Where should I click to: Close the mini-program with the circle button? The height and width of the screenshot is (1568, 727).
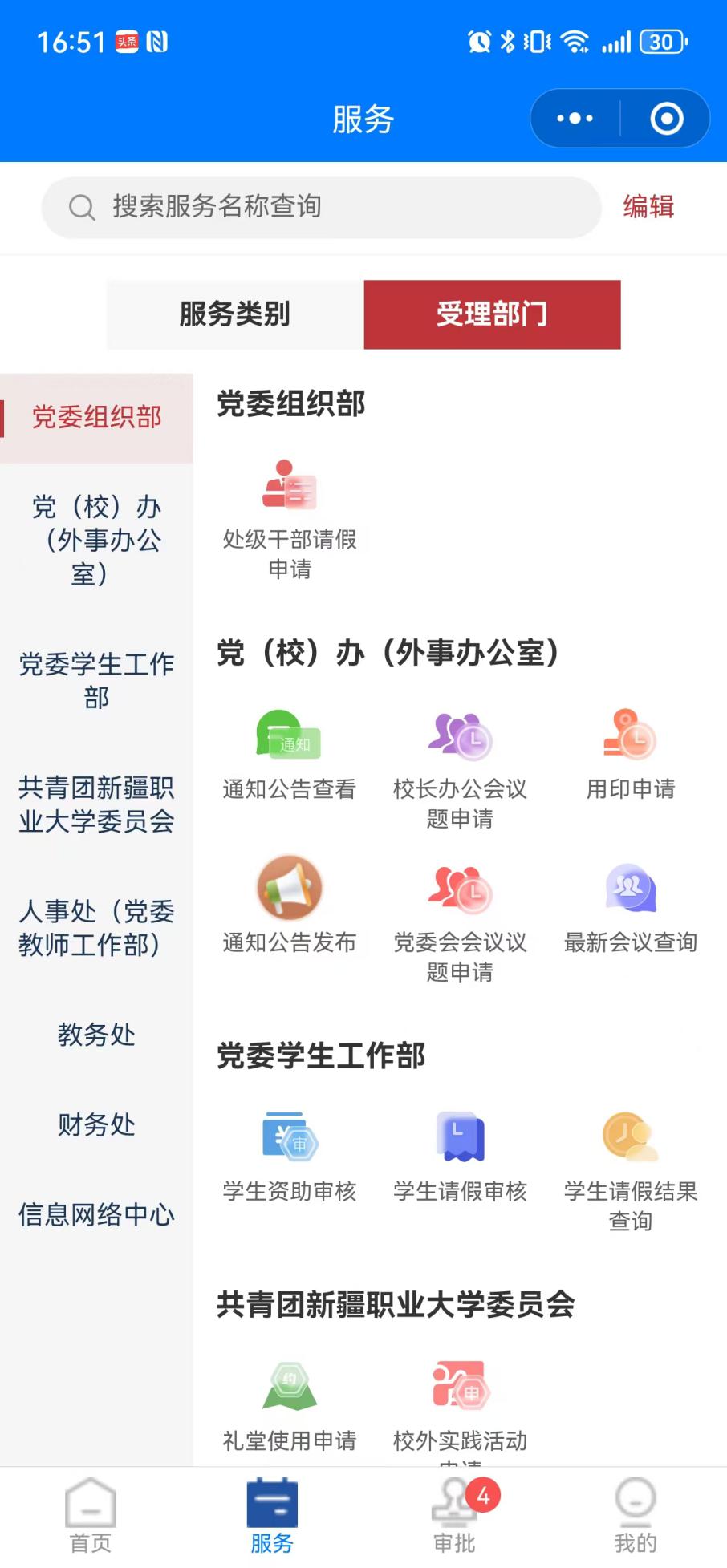click(666, 119)
